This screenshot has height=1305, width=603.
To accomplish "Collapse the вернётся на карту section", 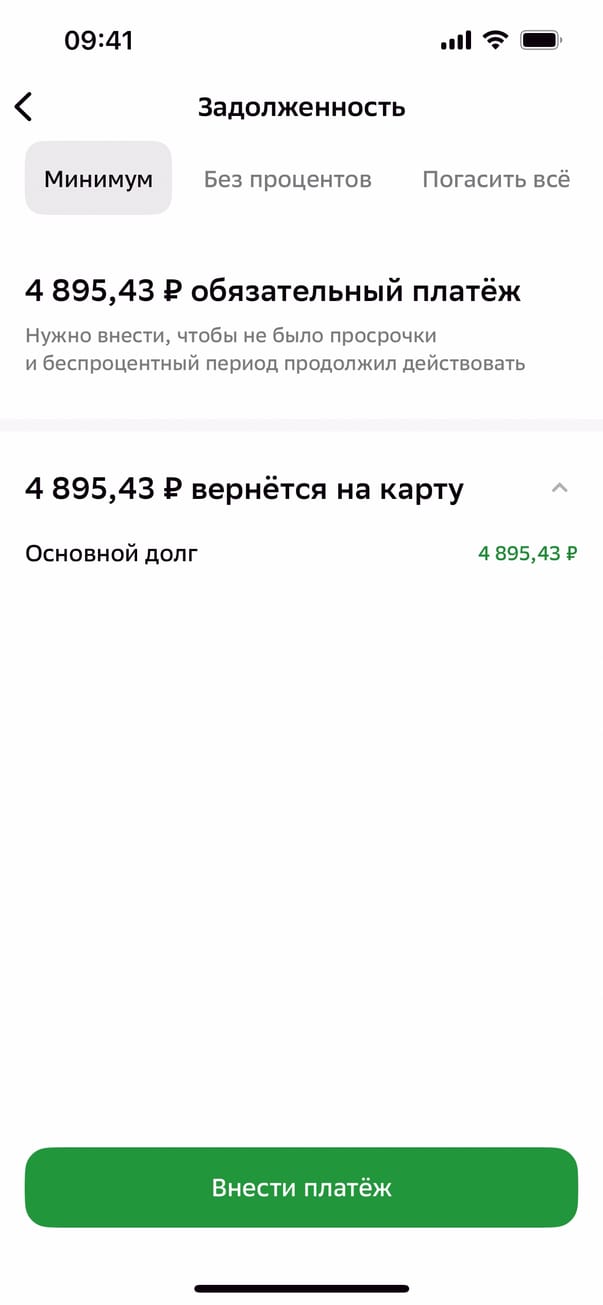I will pyautogui.click(x=560, y=489).
